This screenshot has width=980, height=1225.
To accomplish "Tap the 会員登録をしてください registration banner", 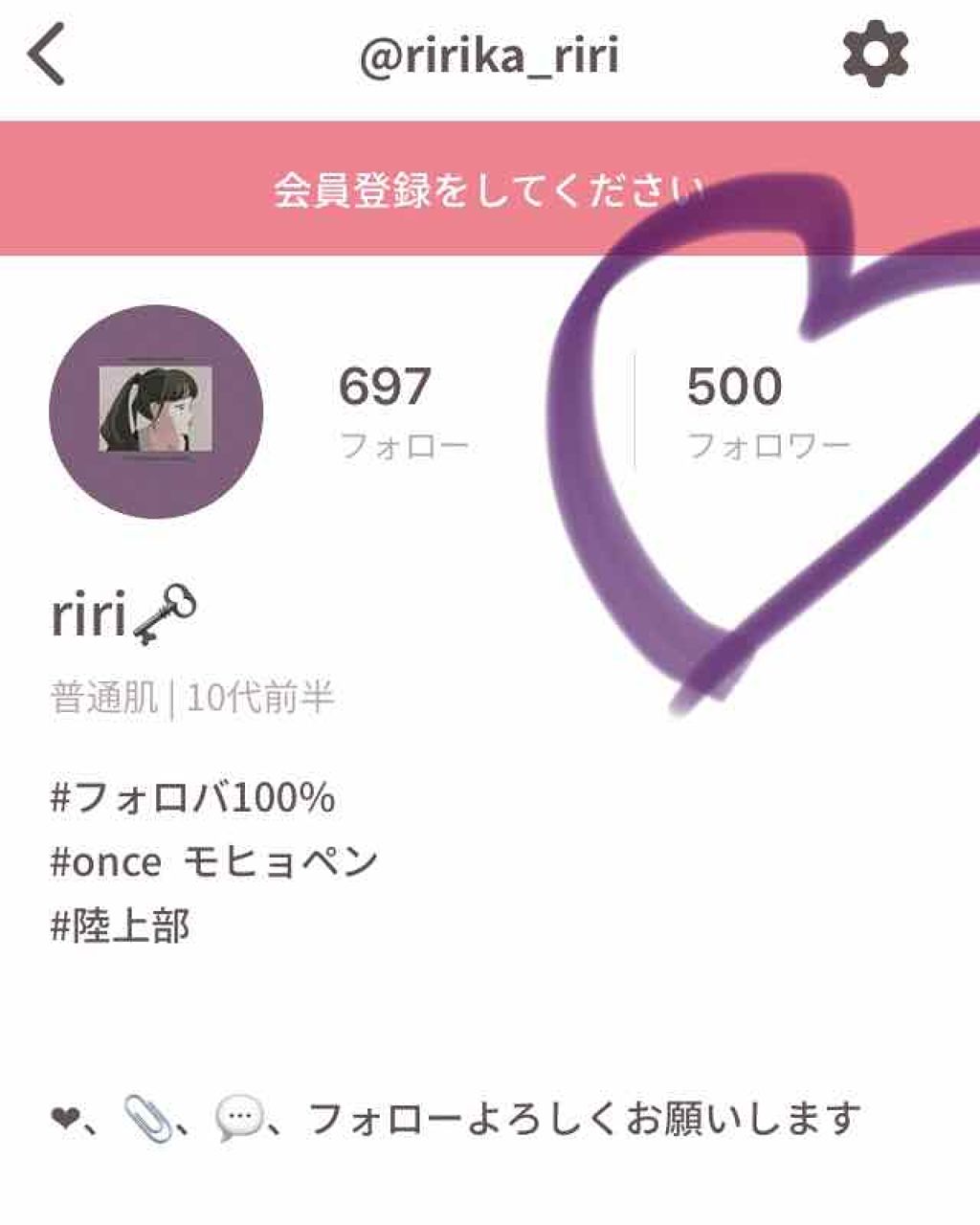I will click(x=490, y=187).
